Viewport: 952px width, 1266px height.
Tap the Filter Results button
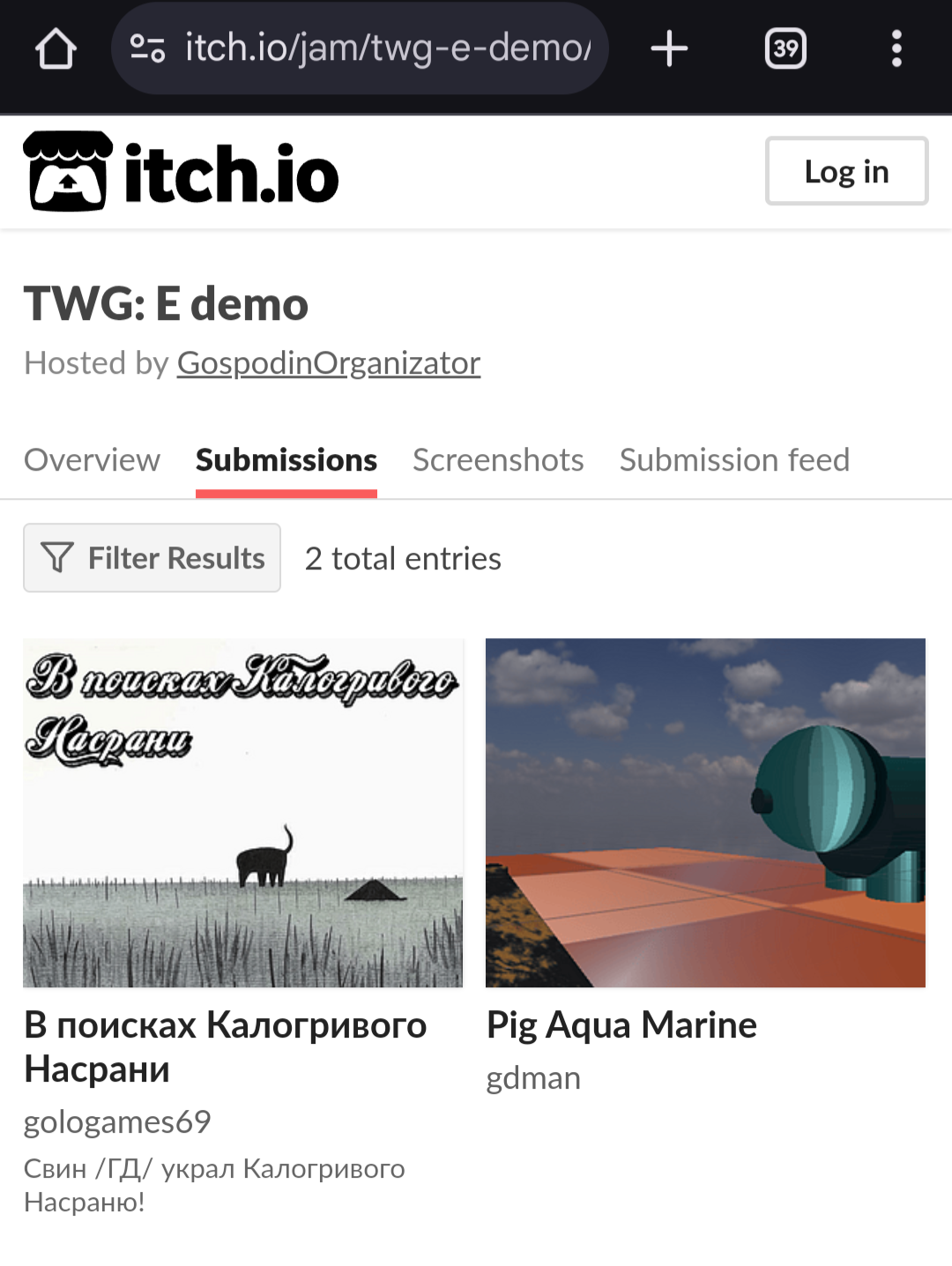(x=152, y=558)
